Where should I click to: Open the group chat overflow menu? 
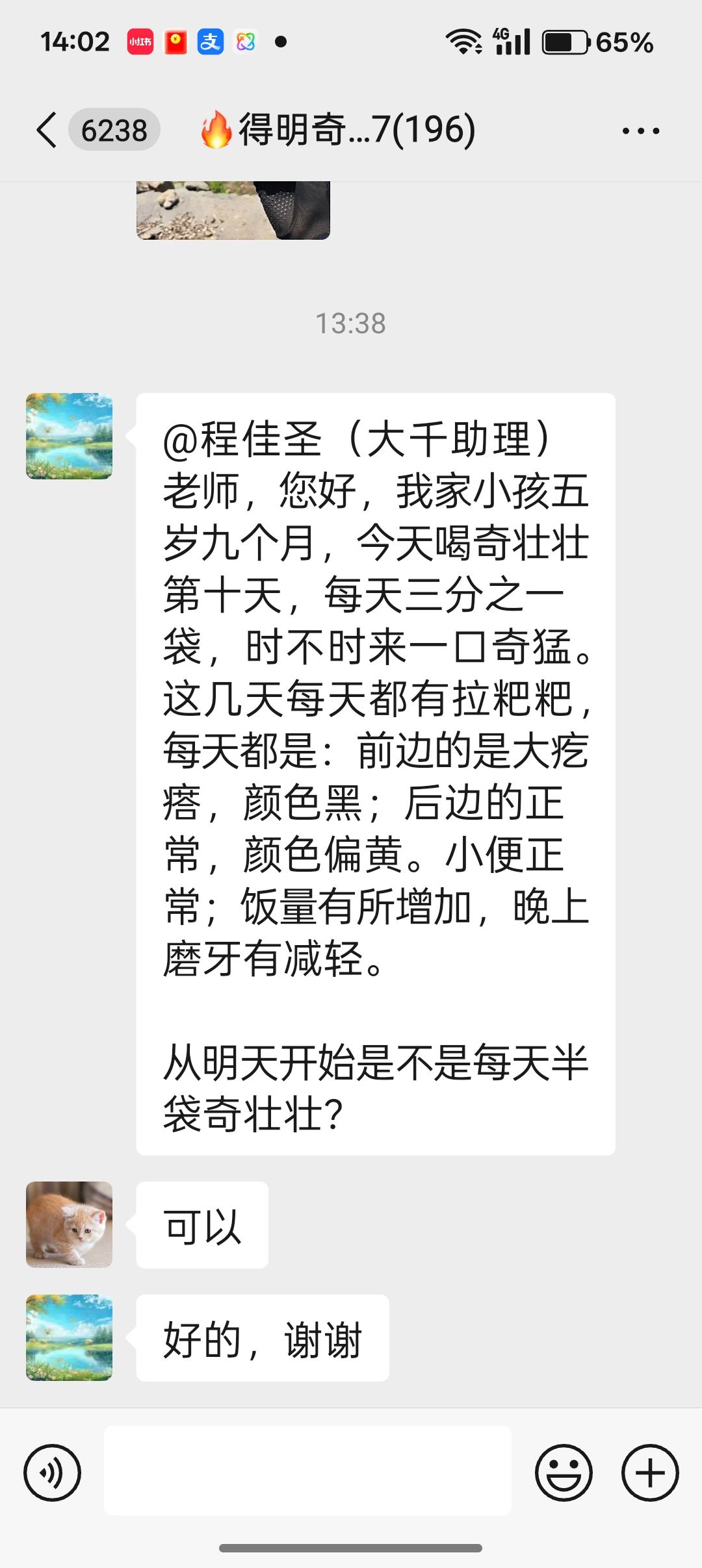(641, 131)
